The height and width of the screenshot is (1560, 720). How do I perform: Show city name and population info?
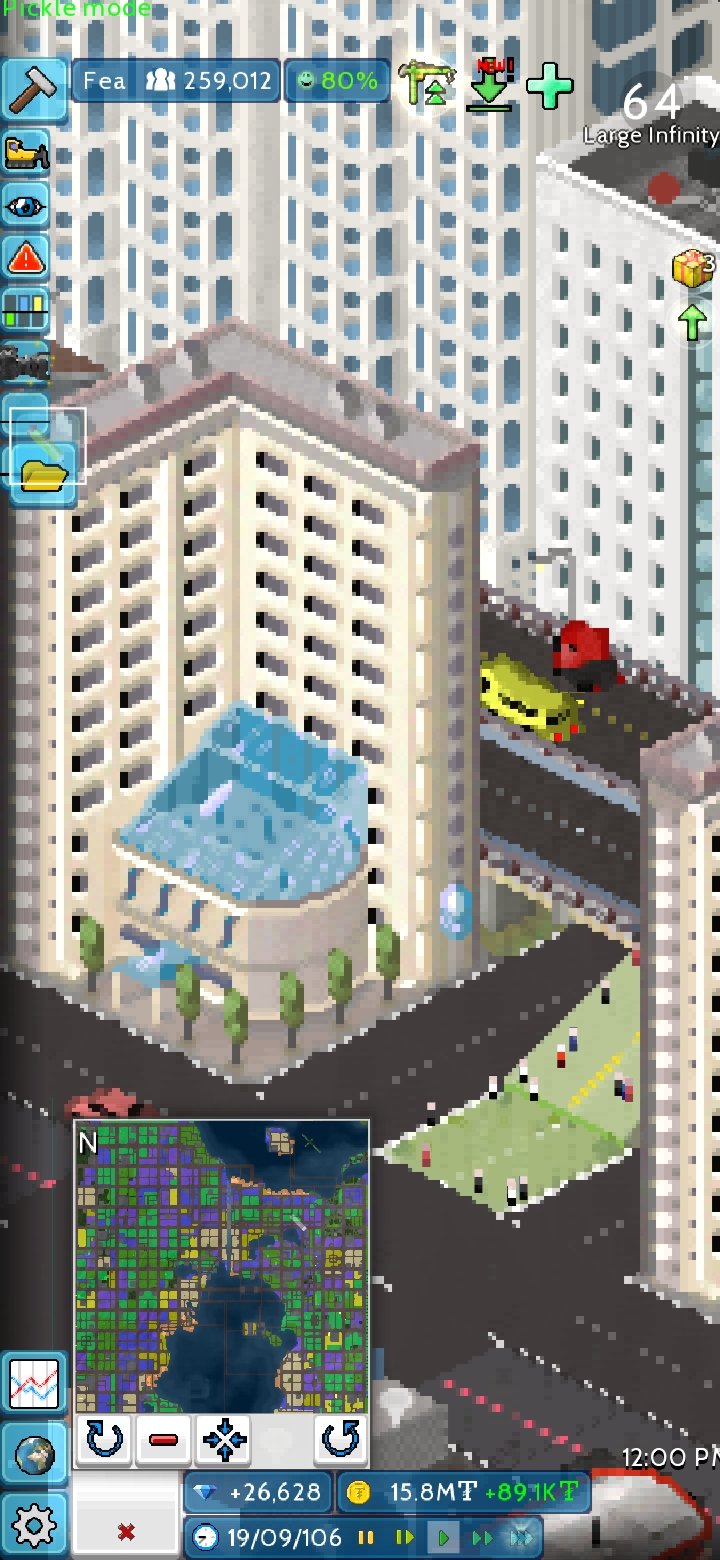[x=176, y=81]
